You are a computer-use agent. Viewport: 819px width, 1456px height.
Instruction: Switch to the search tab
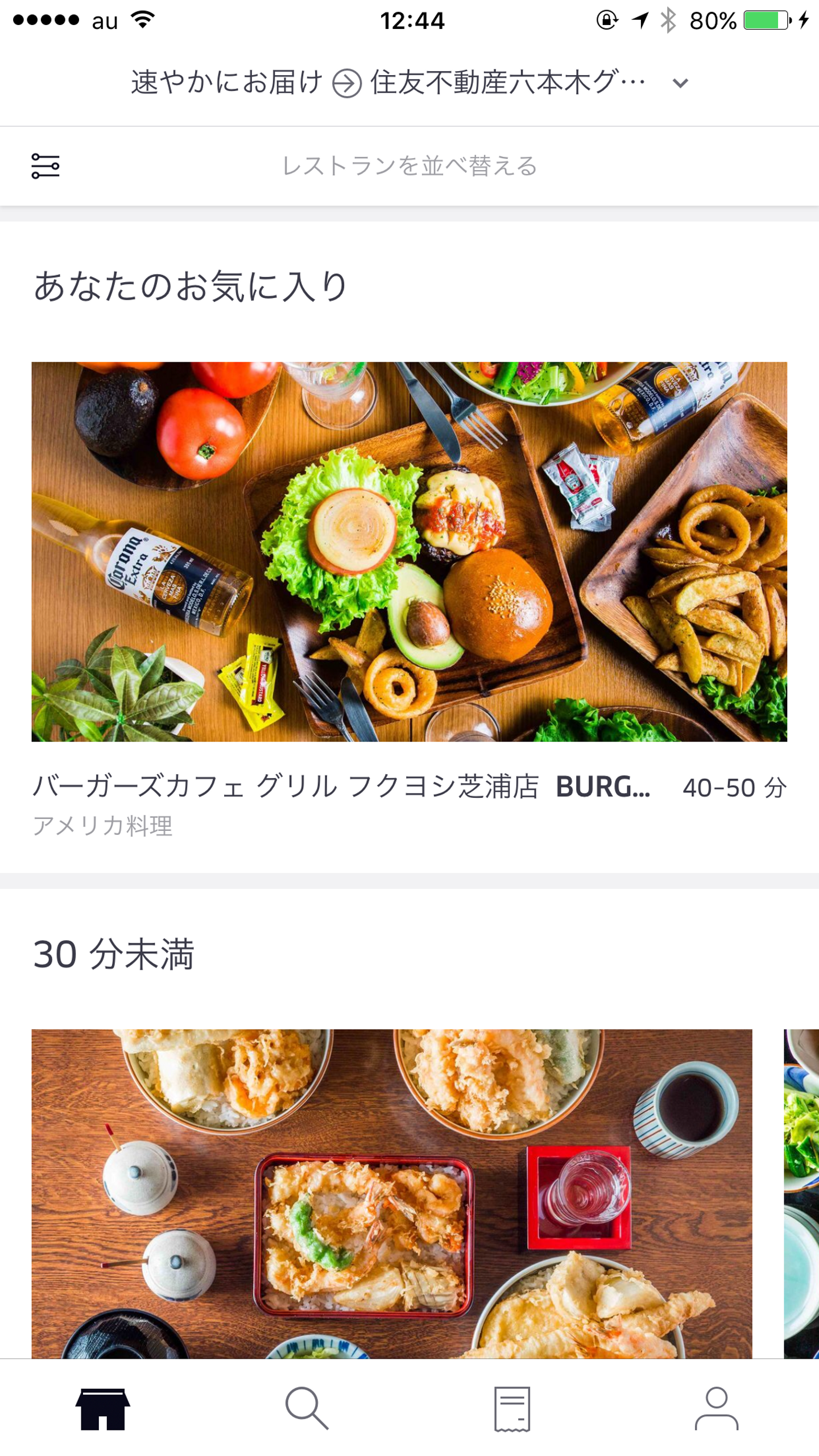(x=307, y=1408)
